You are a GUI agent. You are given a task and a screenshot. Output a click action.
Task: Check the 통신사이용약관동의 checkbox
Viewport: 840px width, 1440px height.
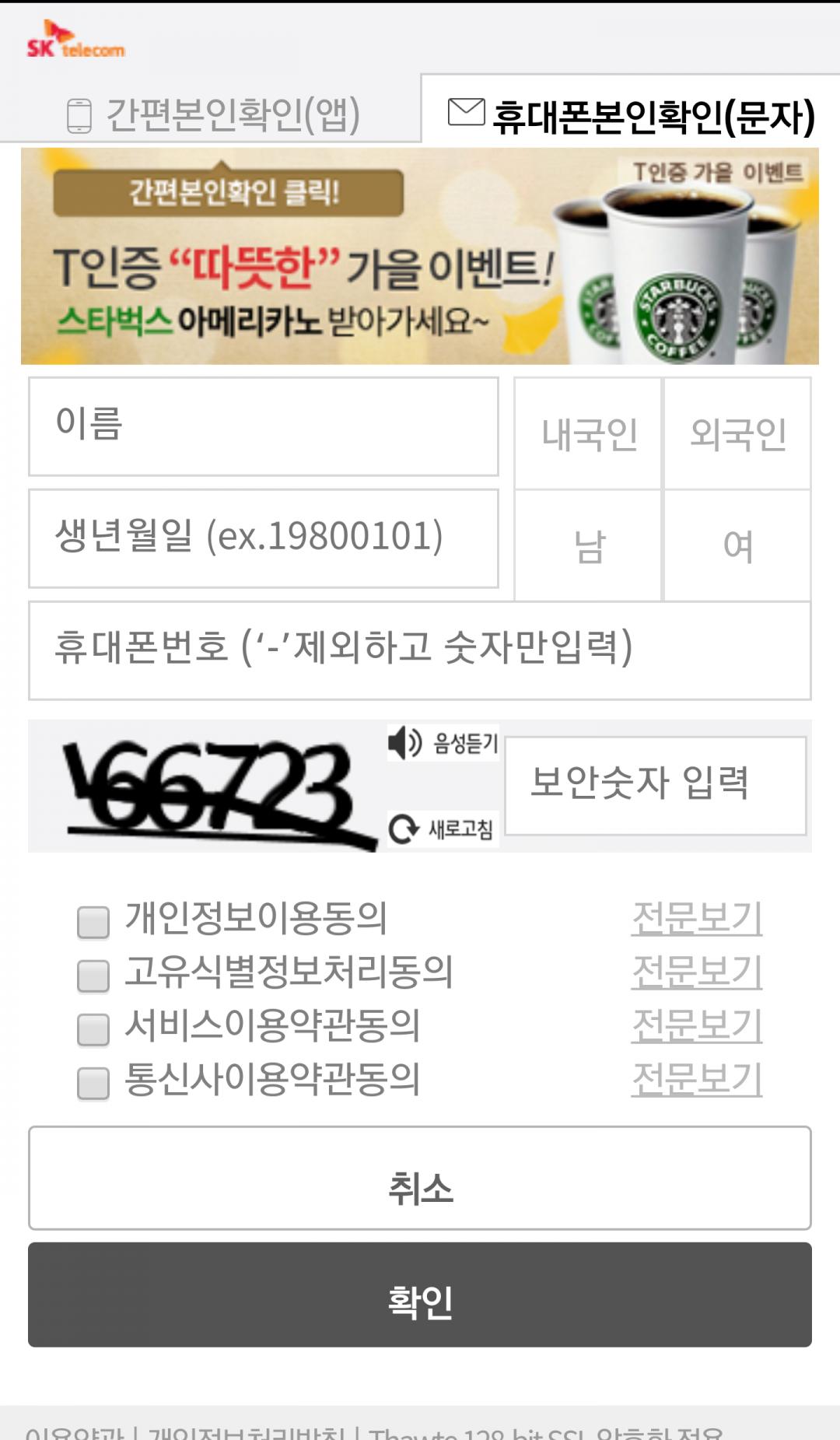93,1083
